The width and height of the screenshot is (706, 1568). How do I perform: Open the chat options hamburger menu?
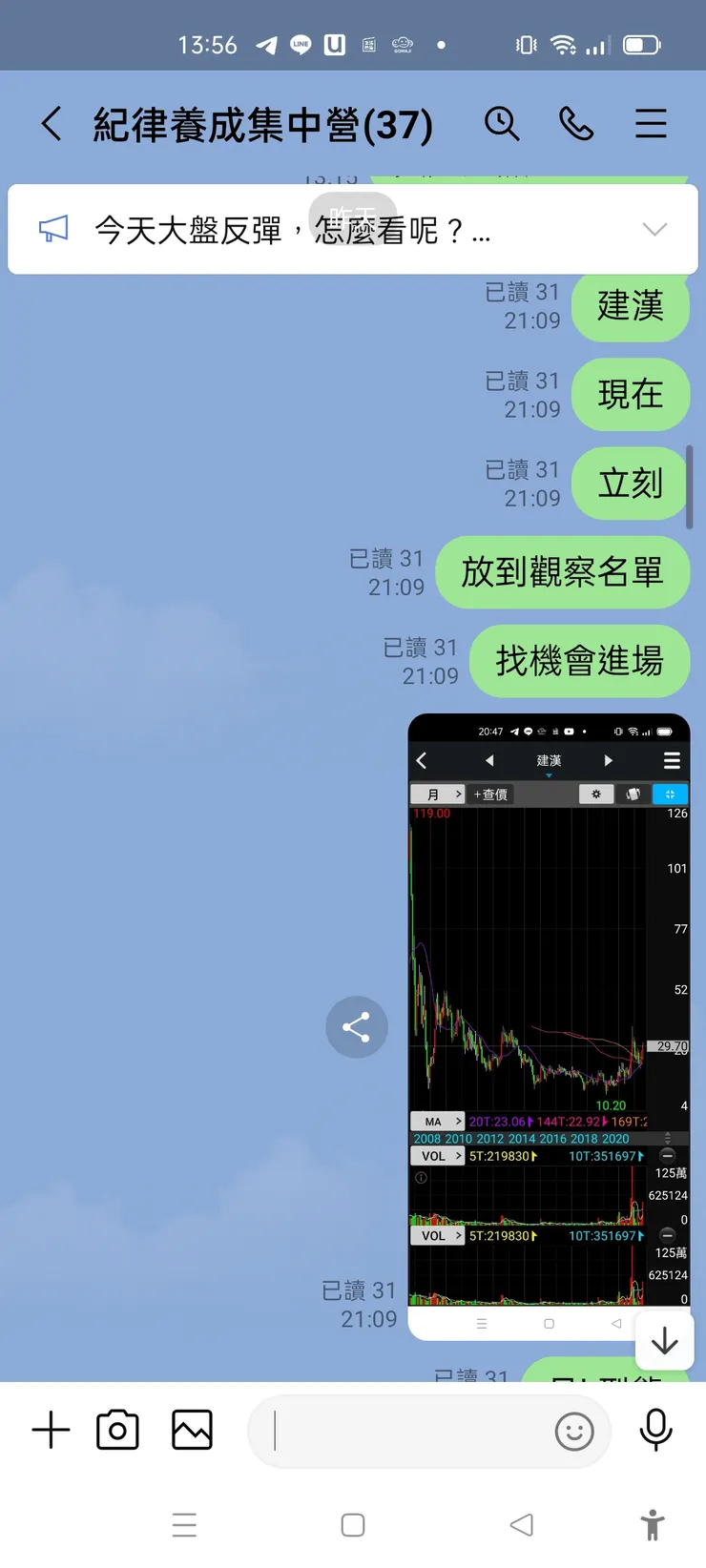[651, 123]
